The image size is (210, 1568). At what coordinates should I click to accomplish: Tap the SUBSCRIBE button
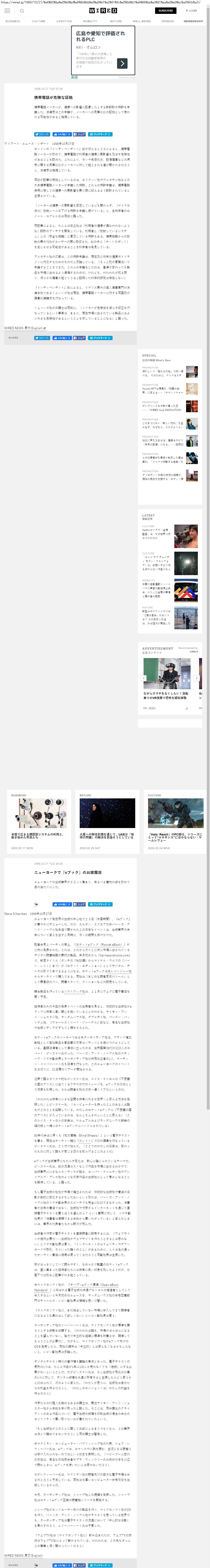click(165, 10)
